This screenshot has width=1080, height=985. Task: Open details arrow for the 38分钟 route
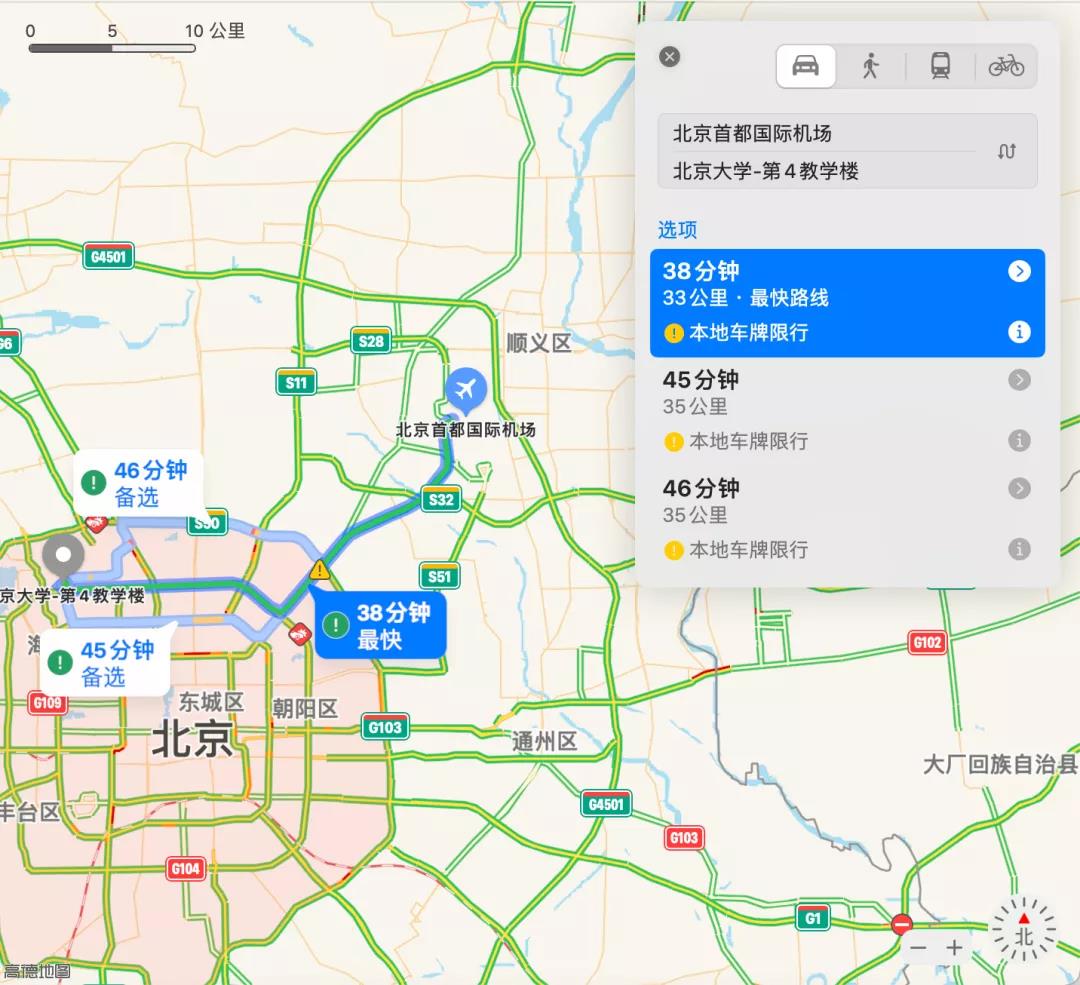pyautogui.click(x=1019, y=271)
